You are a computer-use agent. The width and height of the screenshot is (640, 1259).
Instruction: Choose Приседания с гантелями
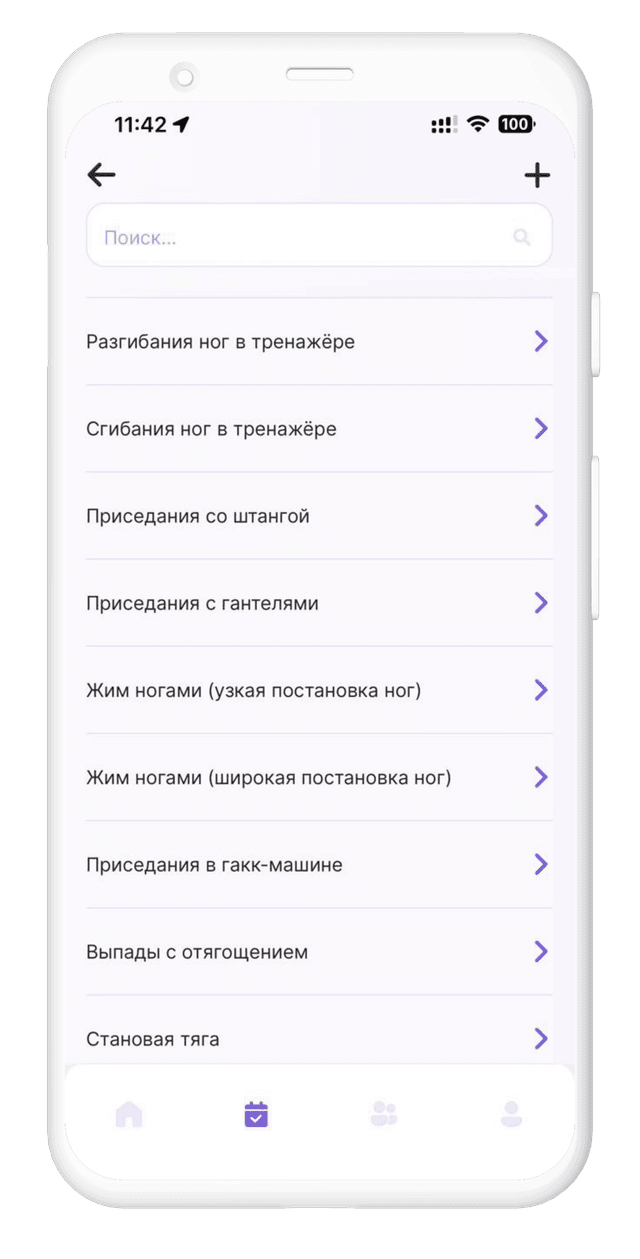point(318,603)
